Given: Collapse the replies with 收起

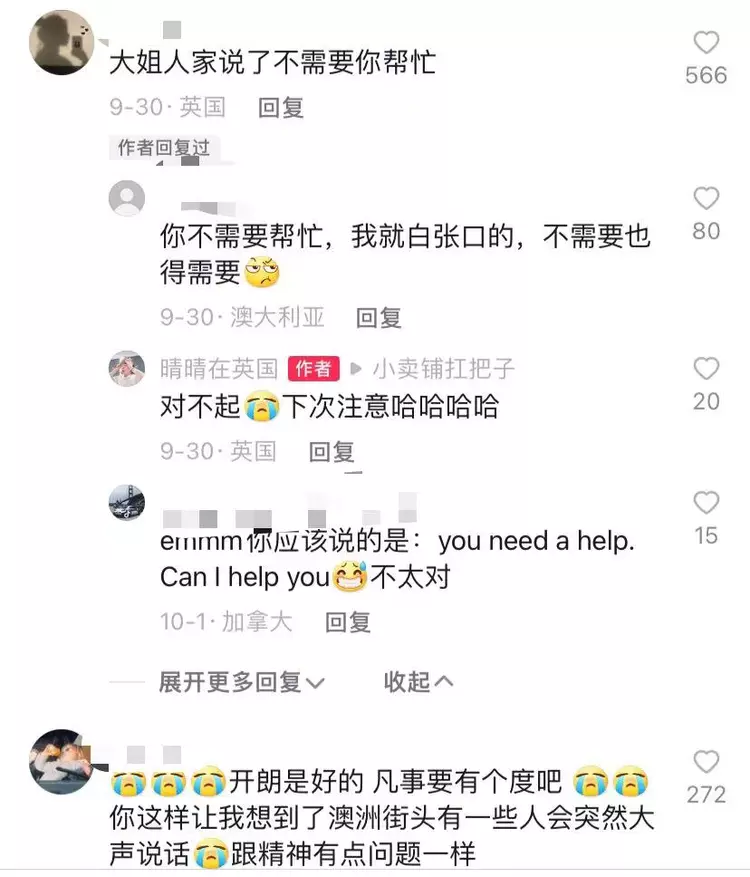Looking at the screenshot, I should (x=418, y=682).
